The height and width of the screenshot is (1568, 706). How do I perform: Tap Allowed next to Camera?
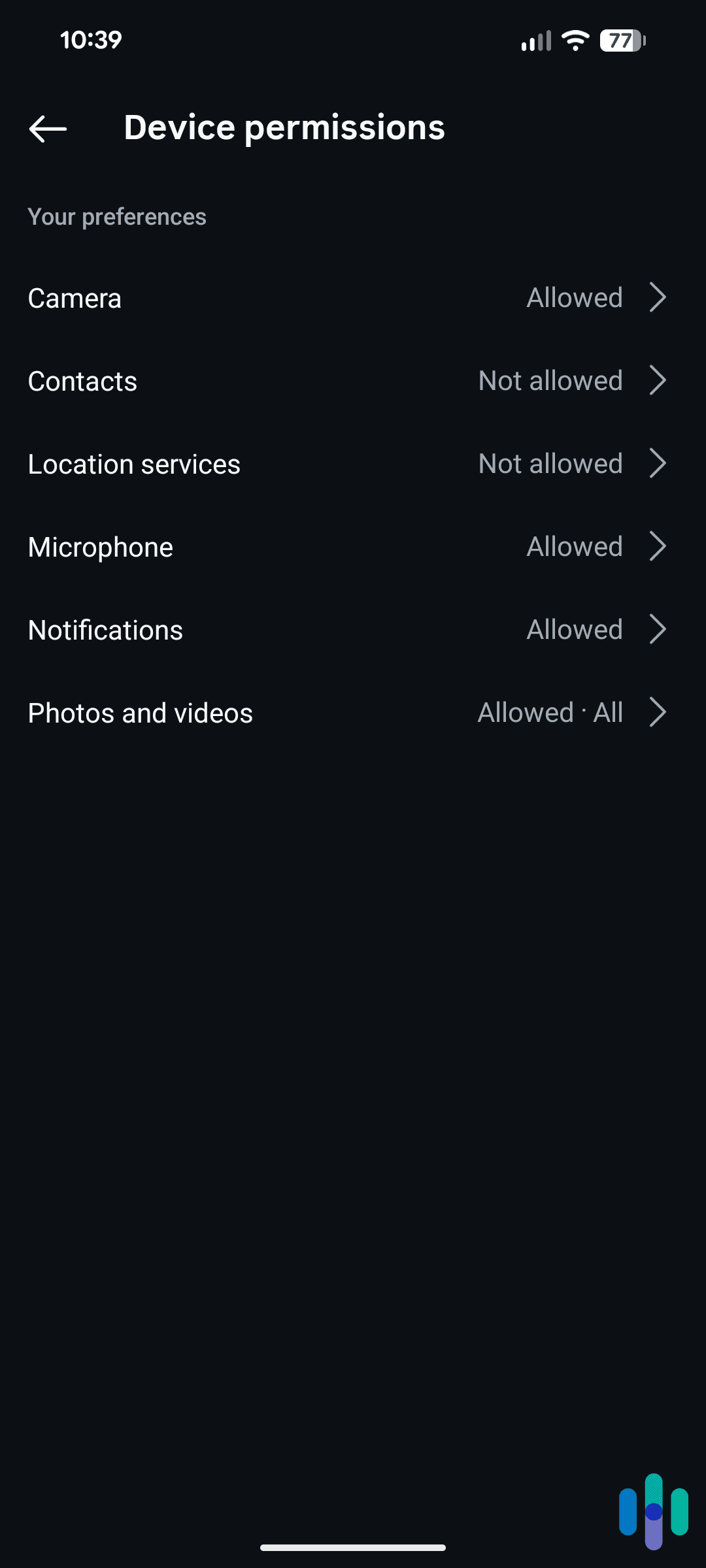click(x=574, y=297)
